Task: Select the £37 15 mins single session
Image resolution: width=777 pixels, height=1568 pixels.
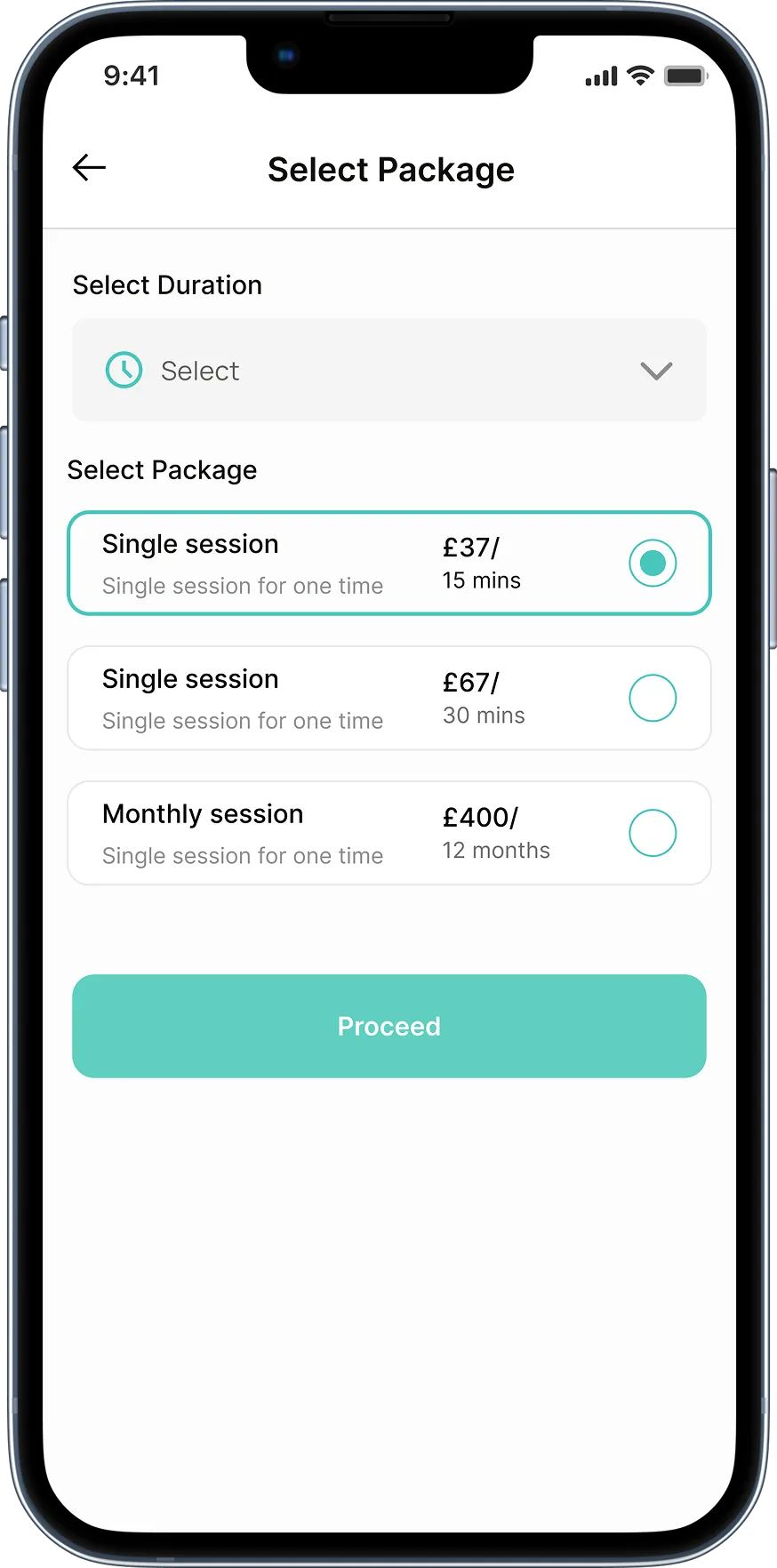Action: tap(653, 564)
